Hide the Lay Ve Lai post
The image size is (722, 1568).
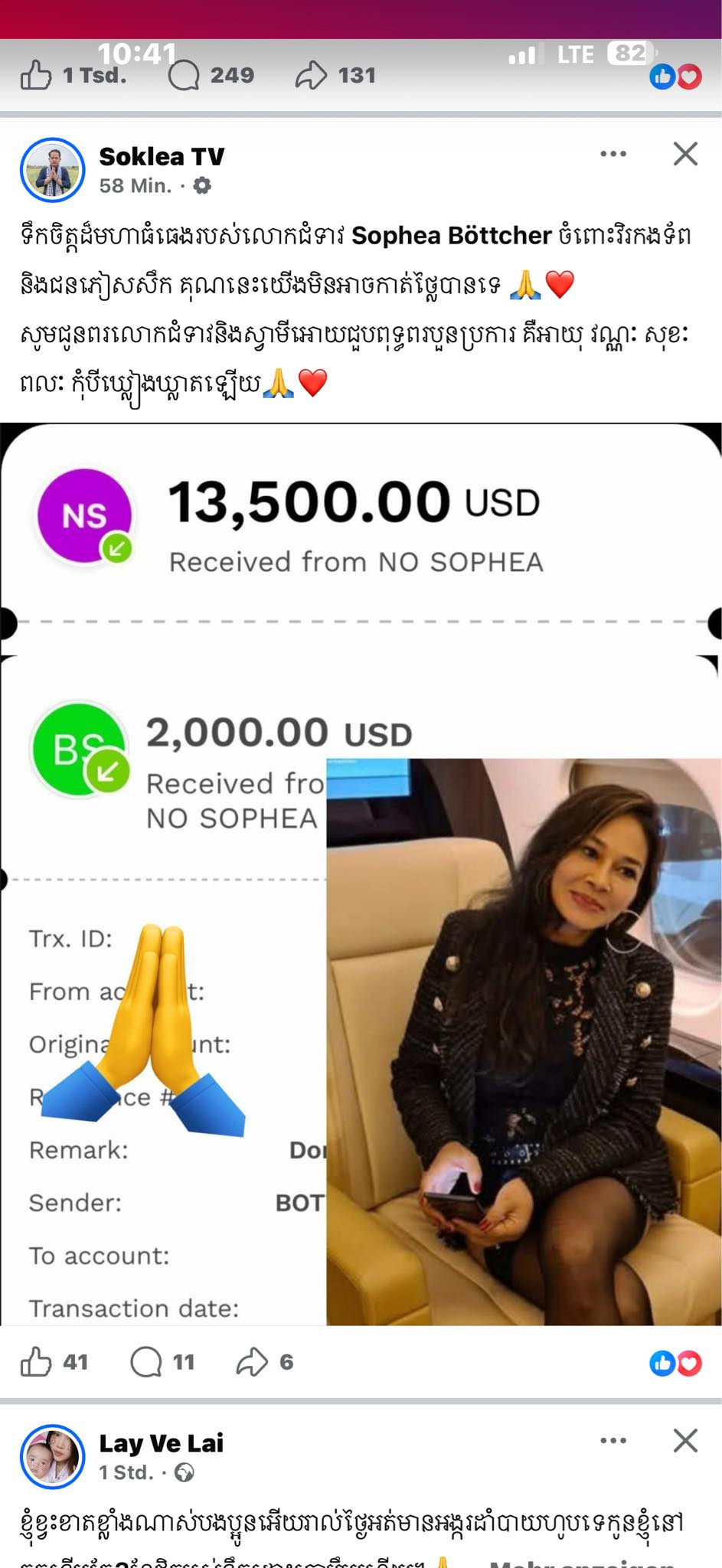point(685,1441)
